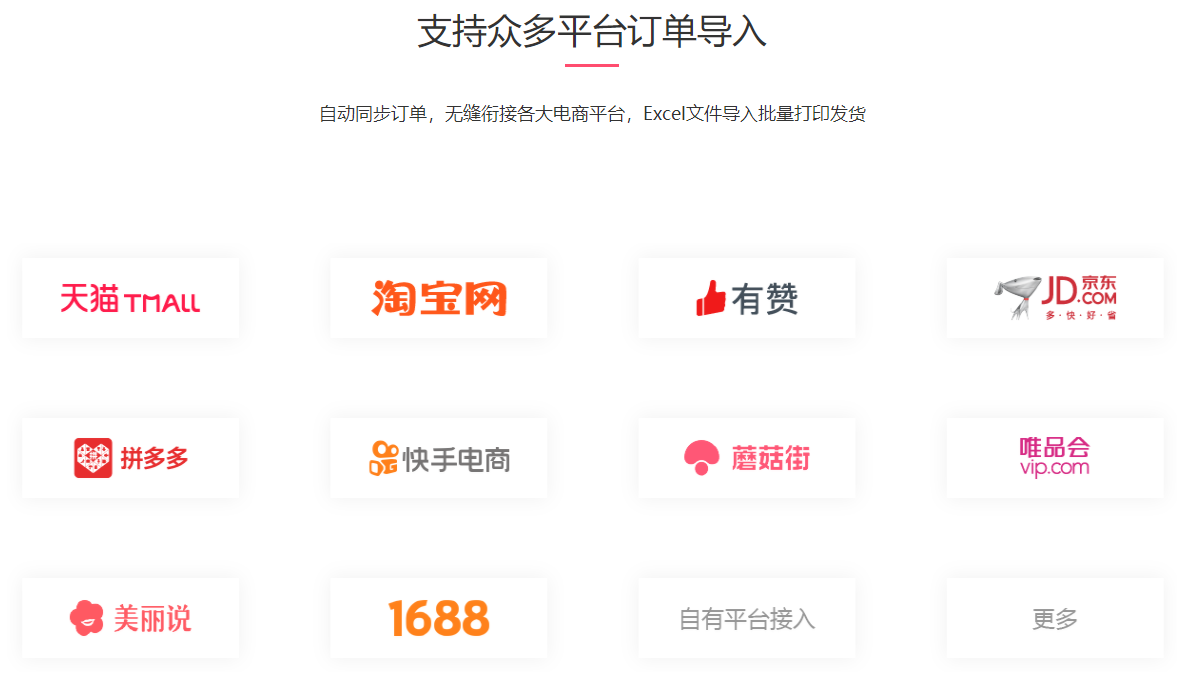Open the 有赞 platform card
Viewport: 1183px width, 678px height.
coord(747,298)
